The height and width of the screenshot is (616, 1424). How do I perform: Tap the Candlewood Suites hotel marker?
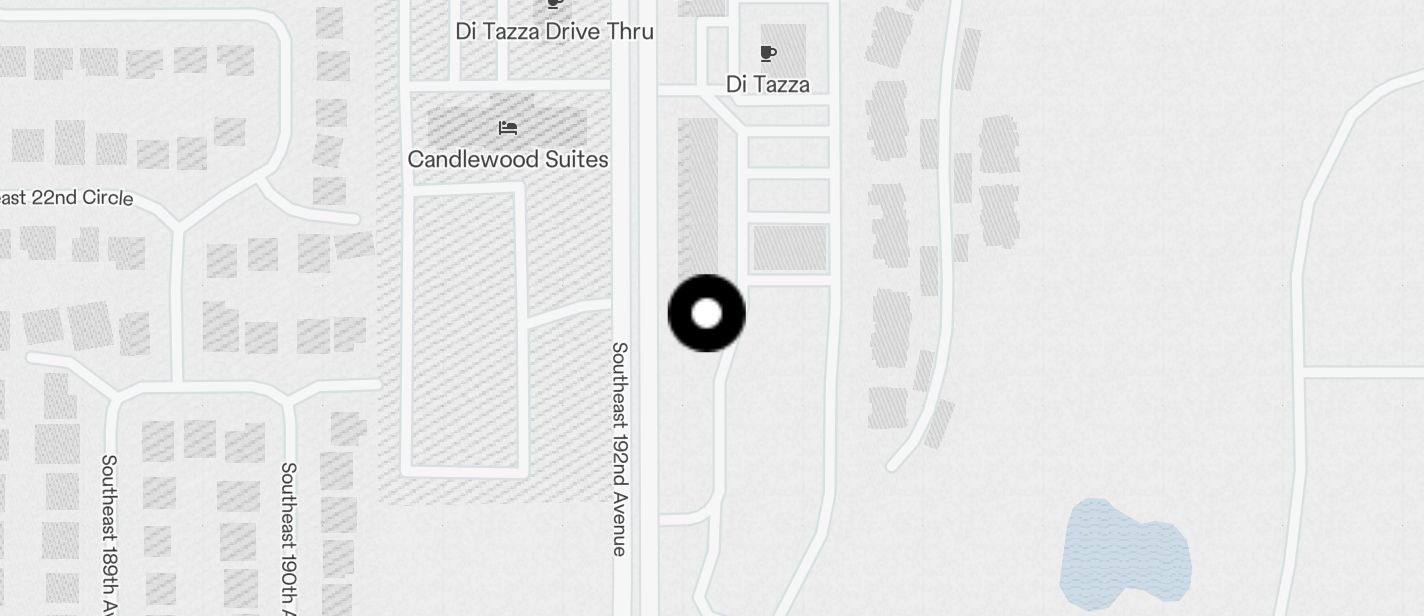[x=508, y=129]
